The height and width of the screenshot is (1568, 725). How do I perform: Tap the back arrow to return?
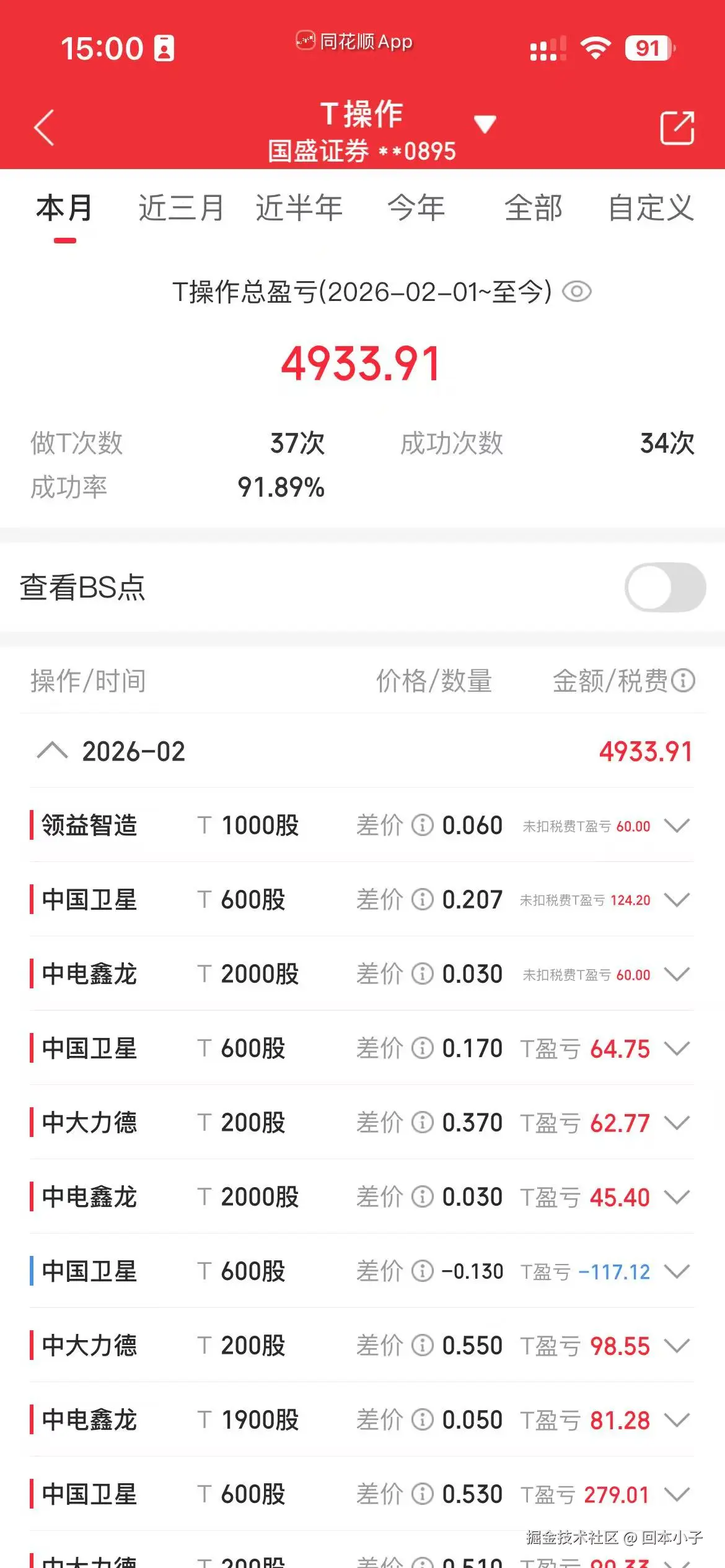pos(43,127)
